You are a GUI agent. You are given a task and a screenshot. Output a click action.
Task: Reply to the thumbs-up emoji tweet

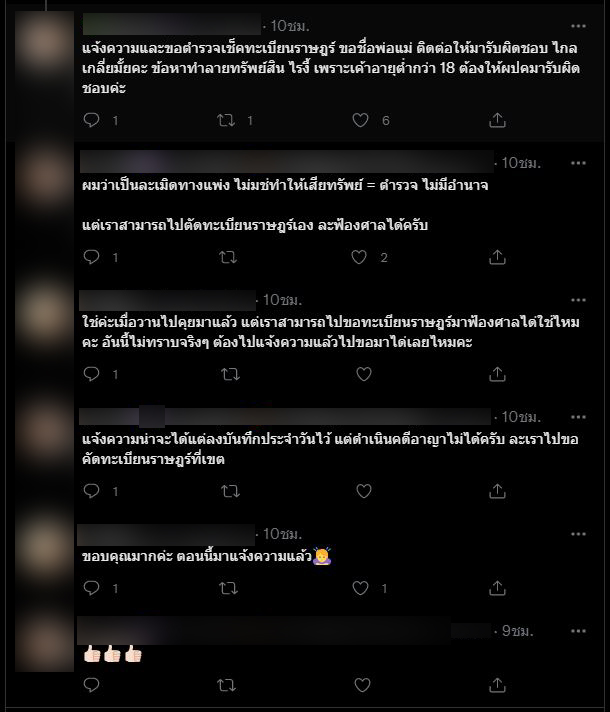92,685
